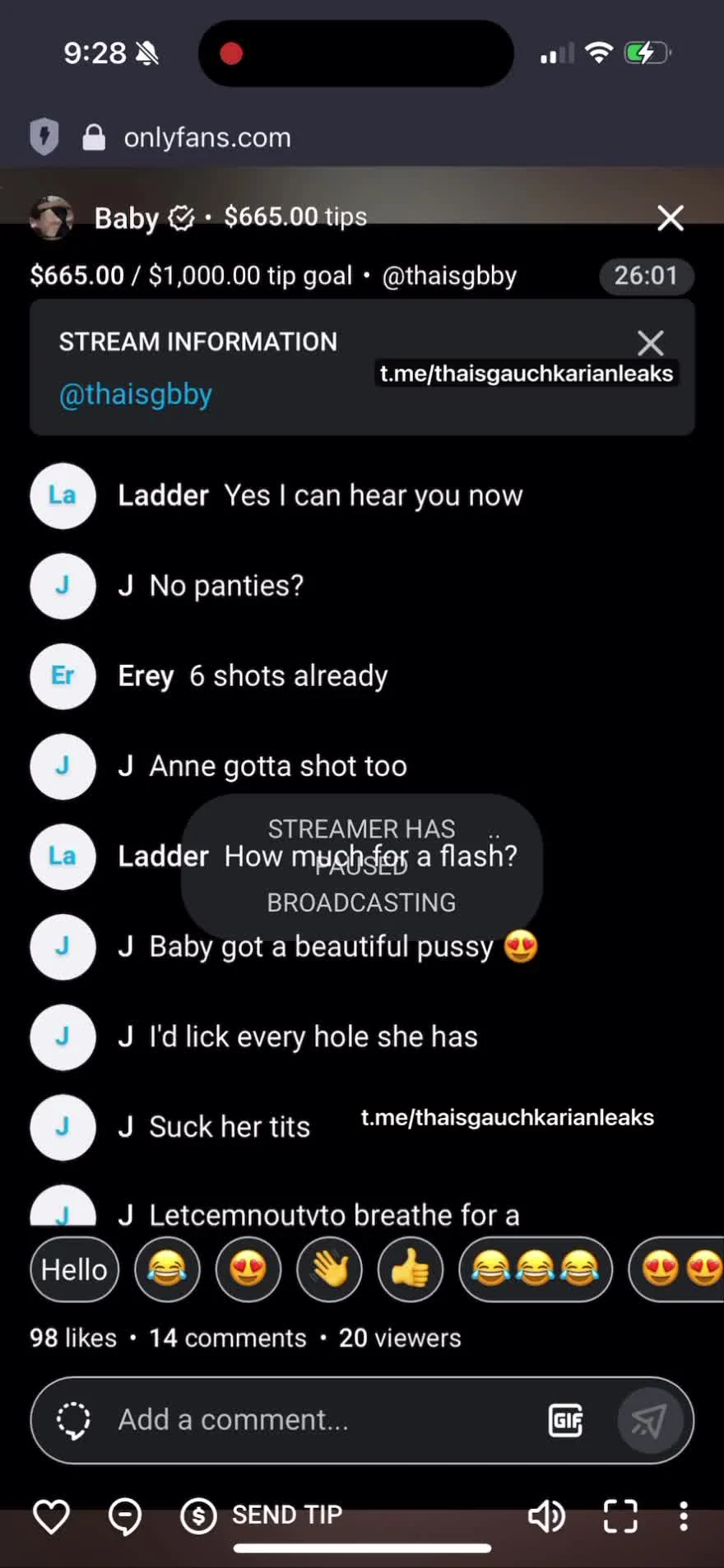Send the single heart-eyes emoji reaction

tap(248, 1269)
